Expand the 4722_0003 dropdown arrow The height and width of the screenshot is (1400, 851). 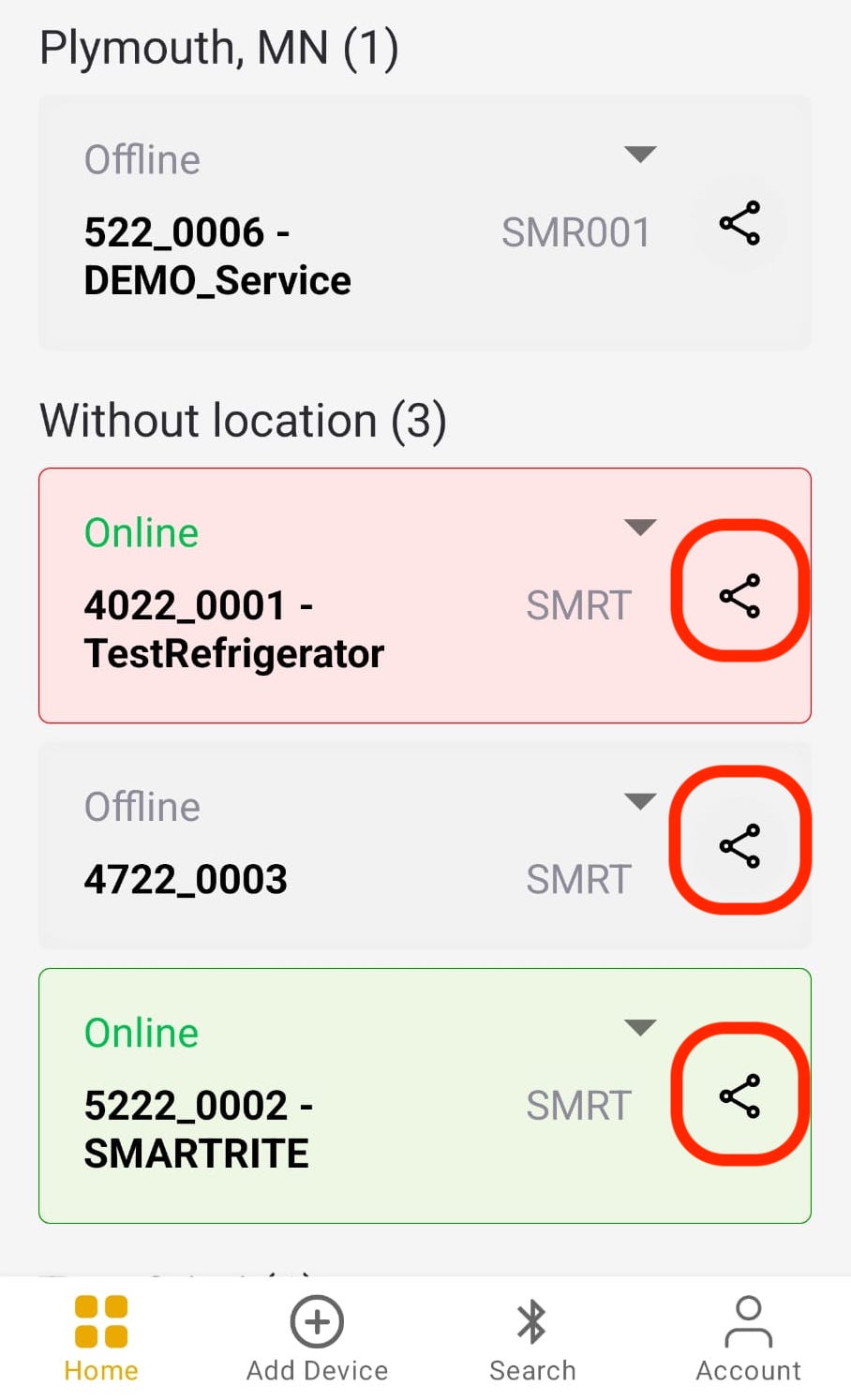[x=640, y=801]
